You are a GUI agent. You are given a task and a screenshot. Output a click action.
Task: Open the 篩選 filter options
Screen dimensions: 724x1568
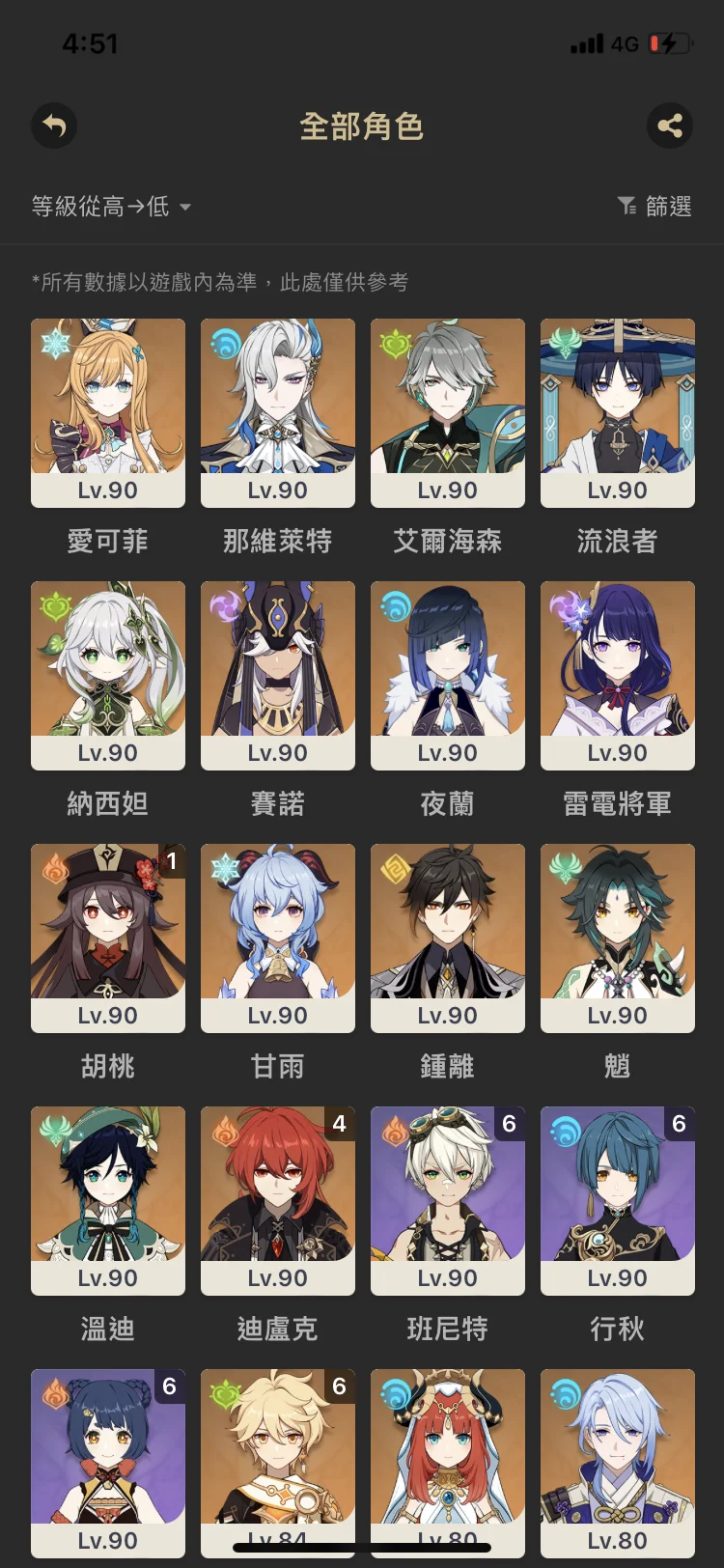point(654,206)
